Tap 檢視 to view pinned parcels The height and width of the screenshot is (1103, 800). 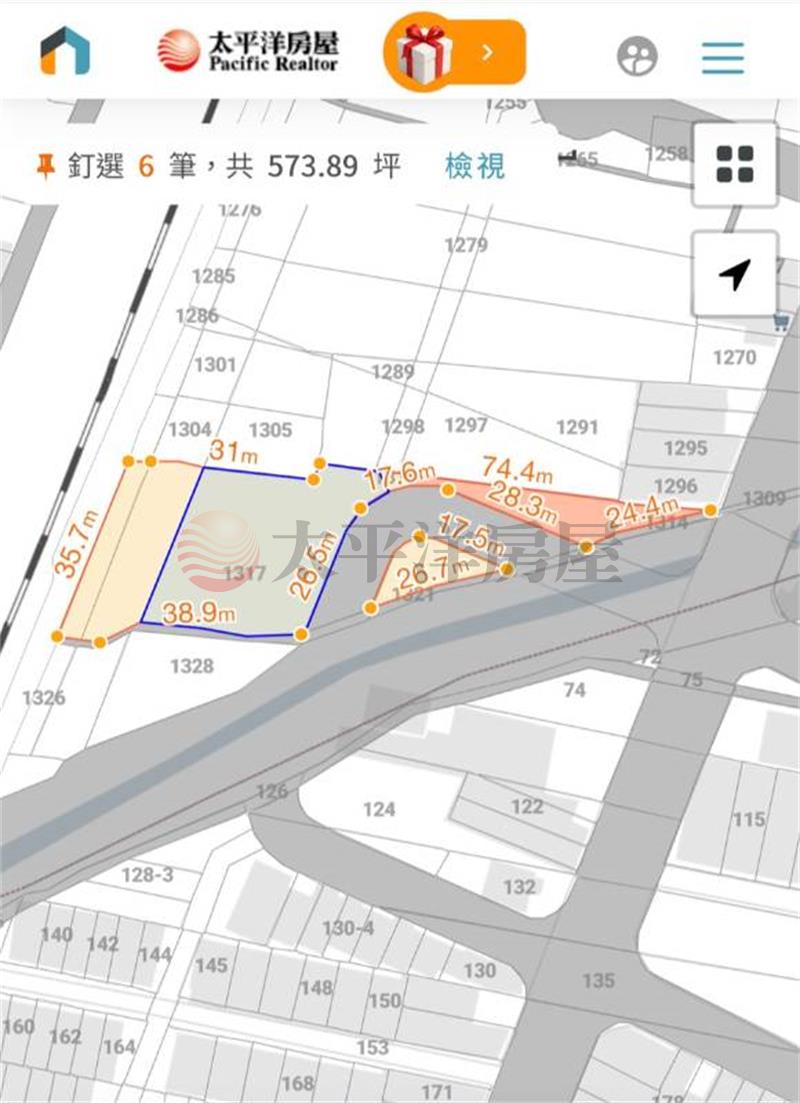pyautogui.click(x=475, y=166)
